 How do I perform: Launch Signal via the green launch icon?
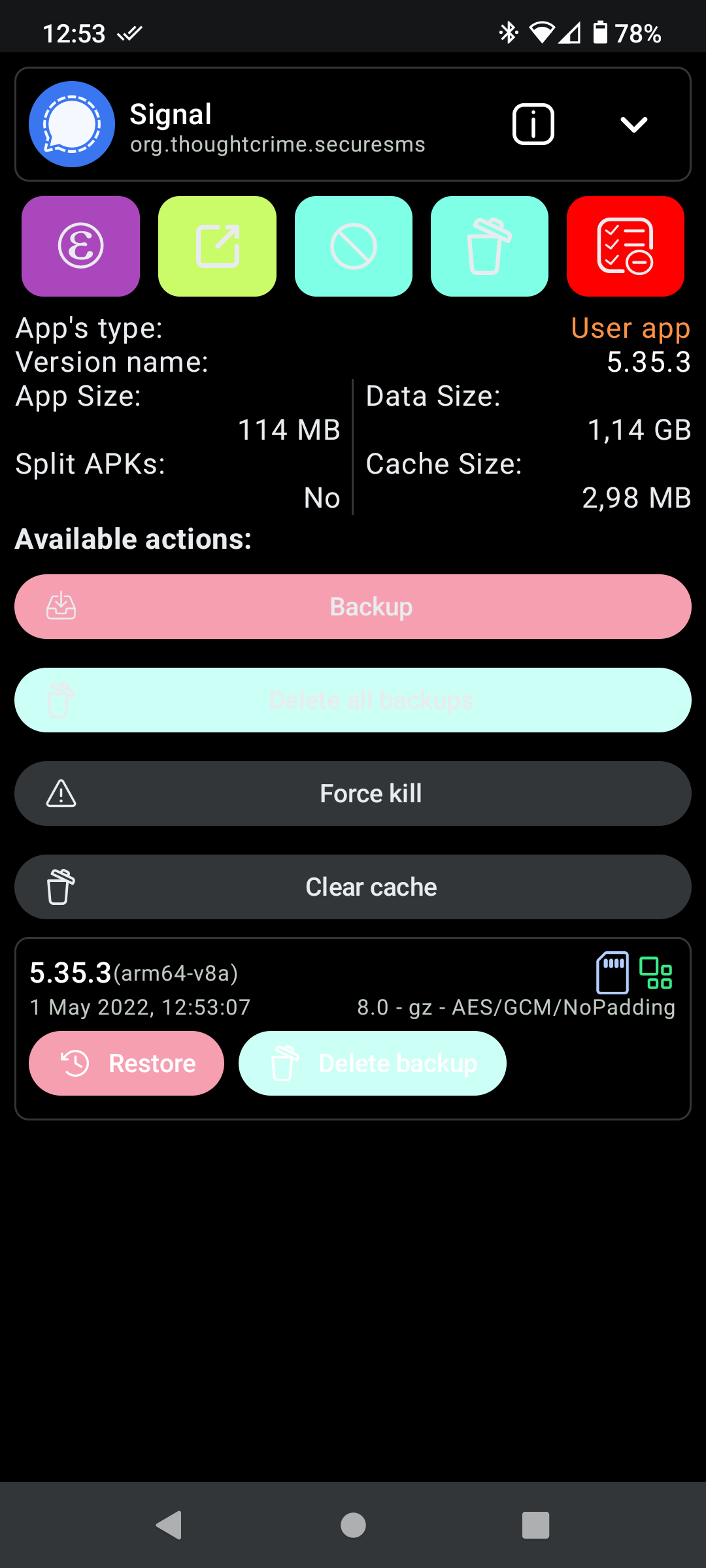point(216,246)
